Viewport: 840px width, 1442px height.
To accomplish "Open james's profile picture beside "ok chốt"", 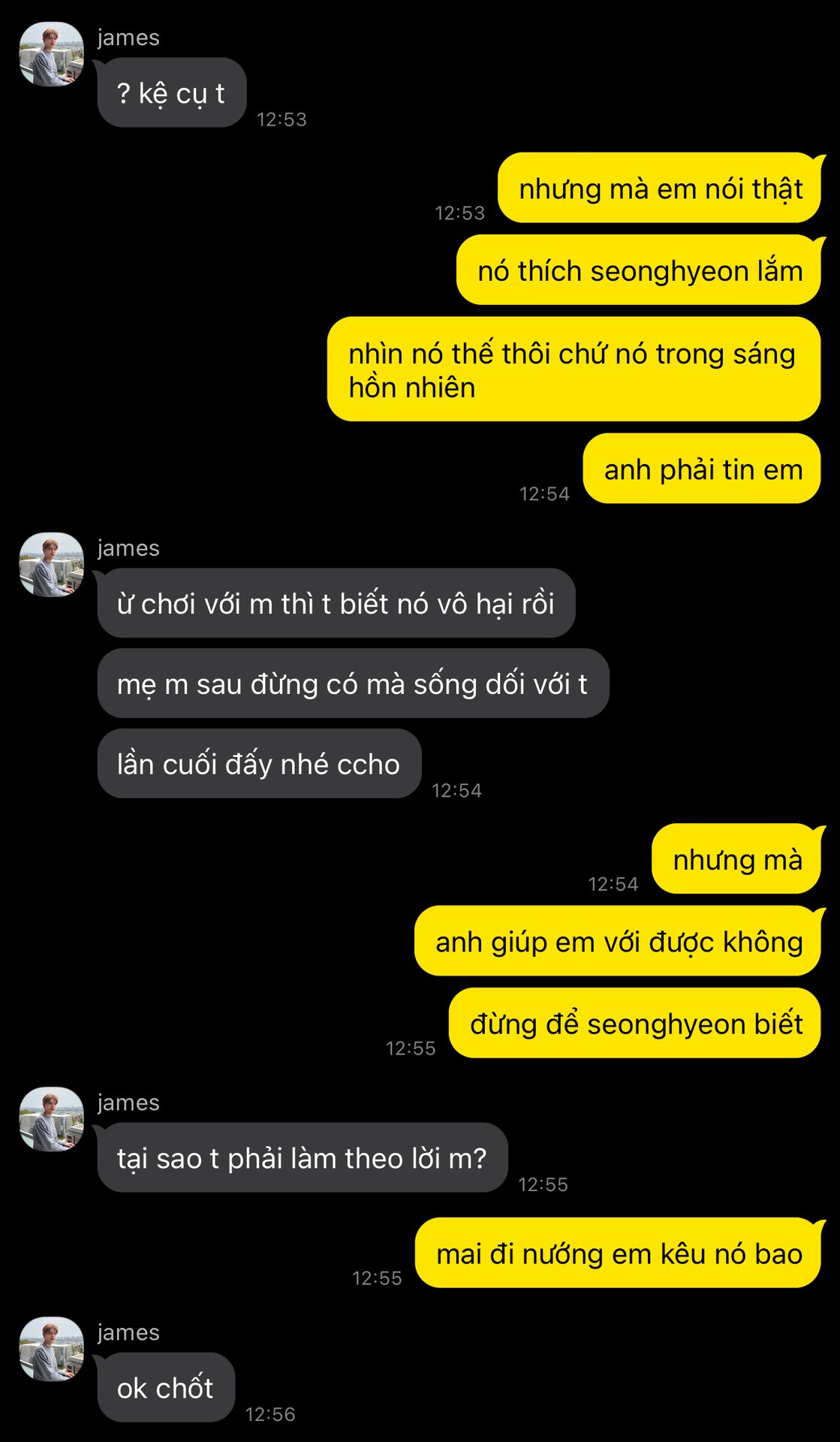I will [51, 1349].
